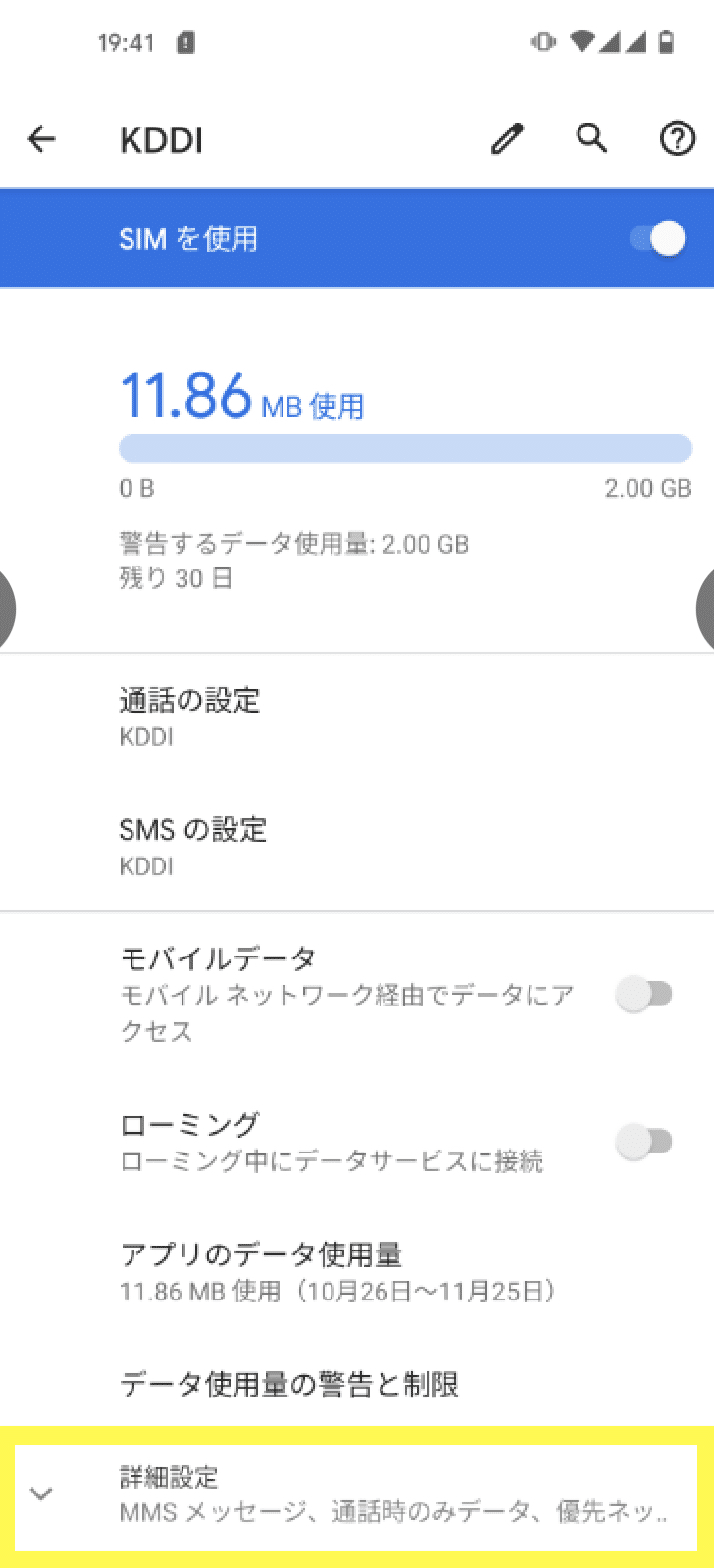Toggle the SIM を使用 switch
The height and width of the screenshot is (1568, 714).
(x=658, y=239)
